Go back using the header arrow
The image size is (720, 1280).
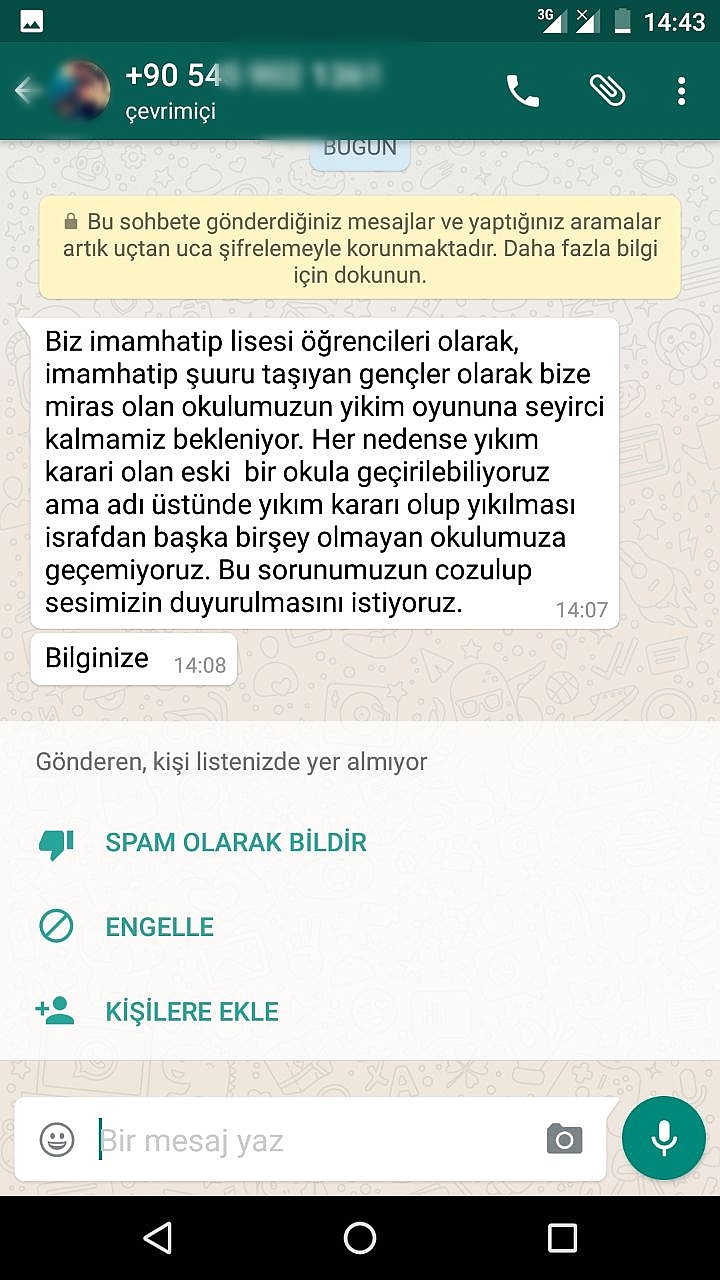point(26,91)
